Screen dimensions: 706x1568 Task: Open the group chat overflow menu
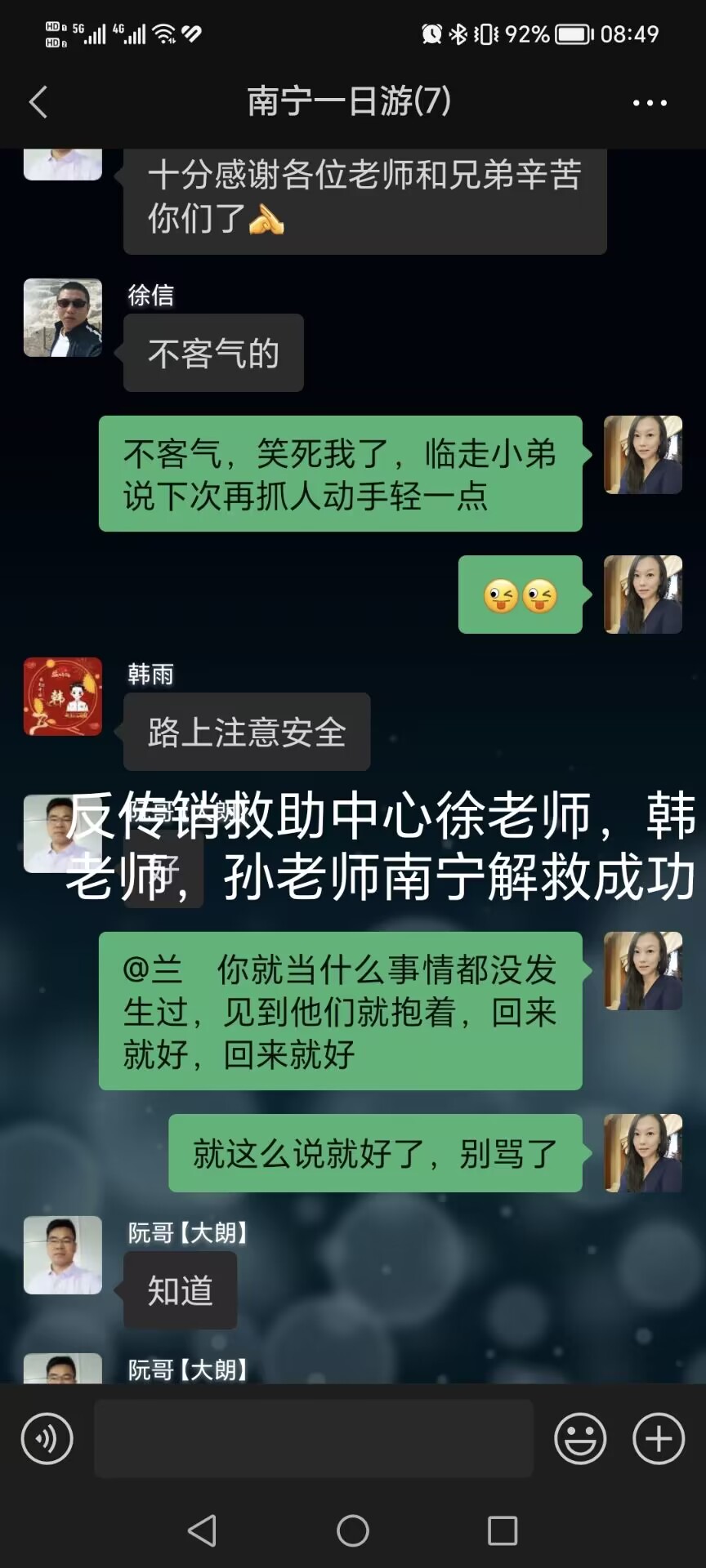tap(650, 103)
